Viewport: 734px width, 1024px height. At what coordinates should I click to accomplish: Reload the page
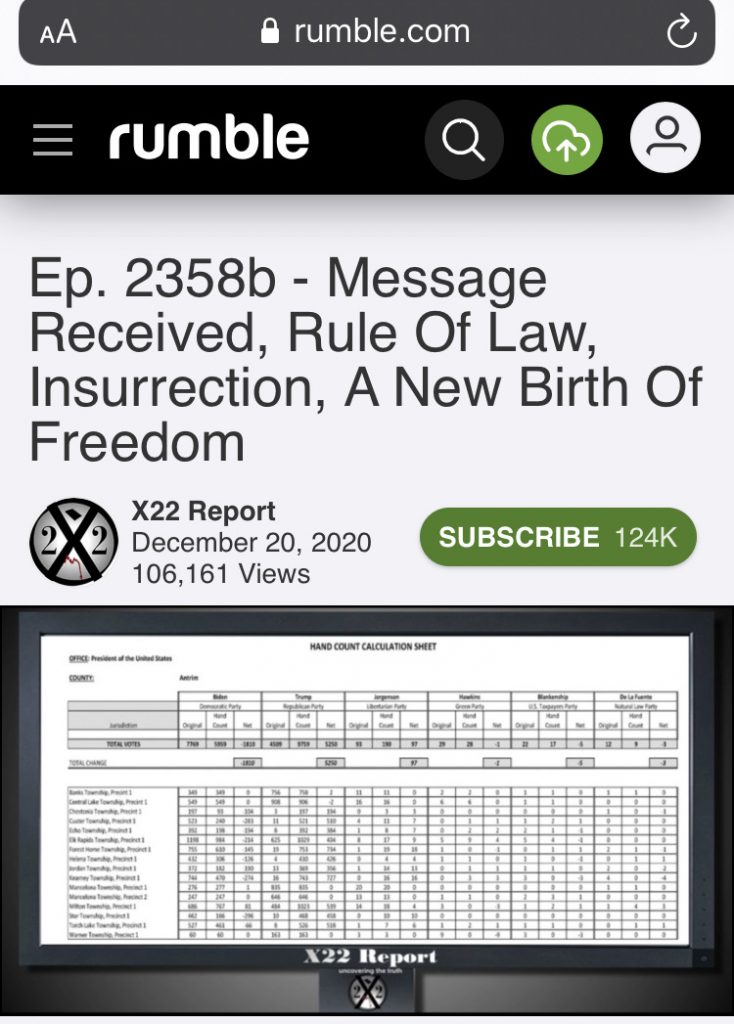click(680, 32)
